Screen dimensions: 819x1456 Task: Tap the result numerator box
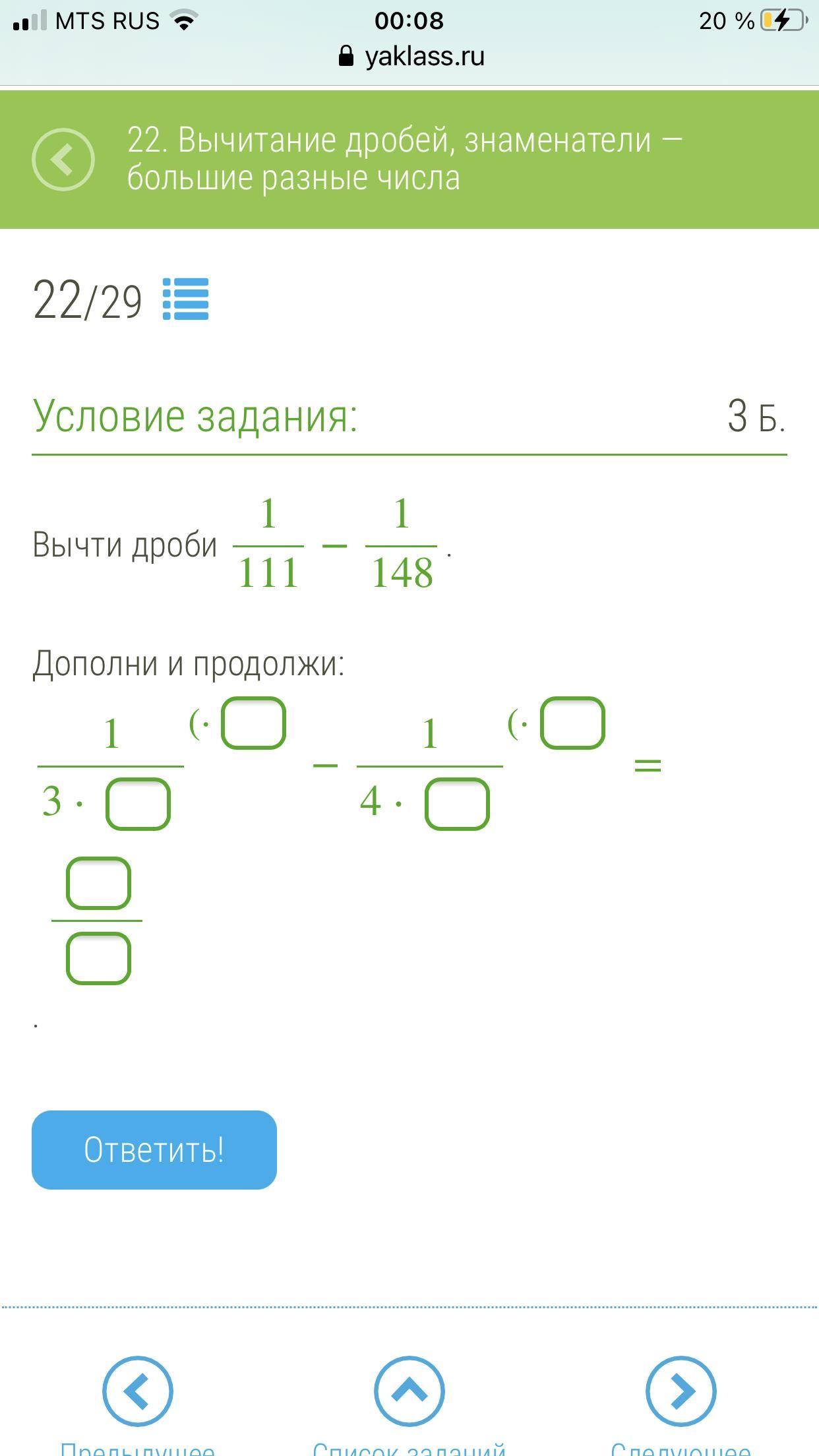point(99,883)
